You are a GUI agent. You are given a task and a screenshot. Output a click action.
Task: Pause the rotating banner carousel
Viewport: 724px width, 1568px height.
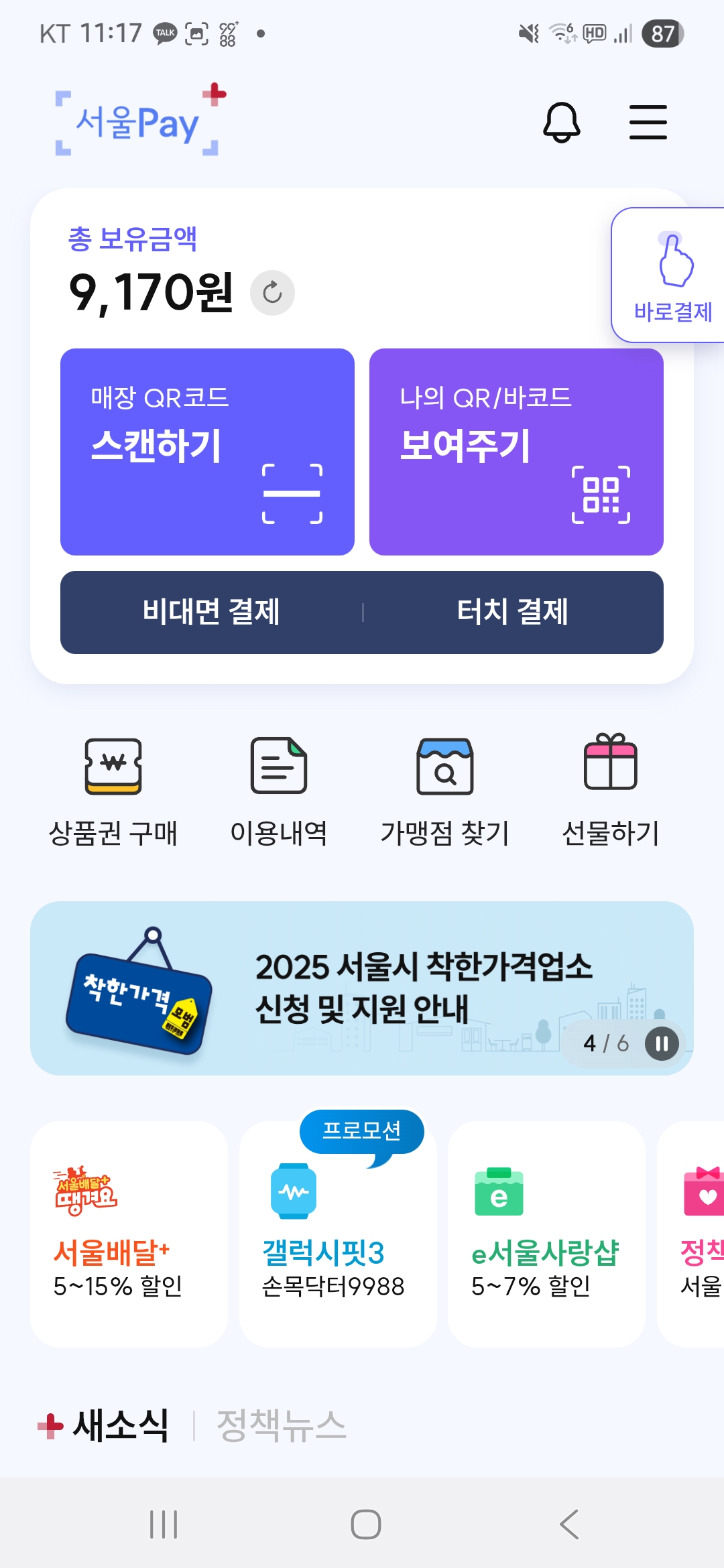pyautogui.click(x=661, y=1043)
